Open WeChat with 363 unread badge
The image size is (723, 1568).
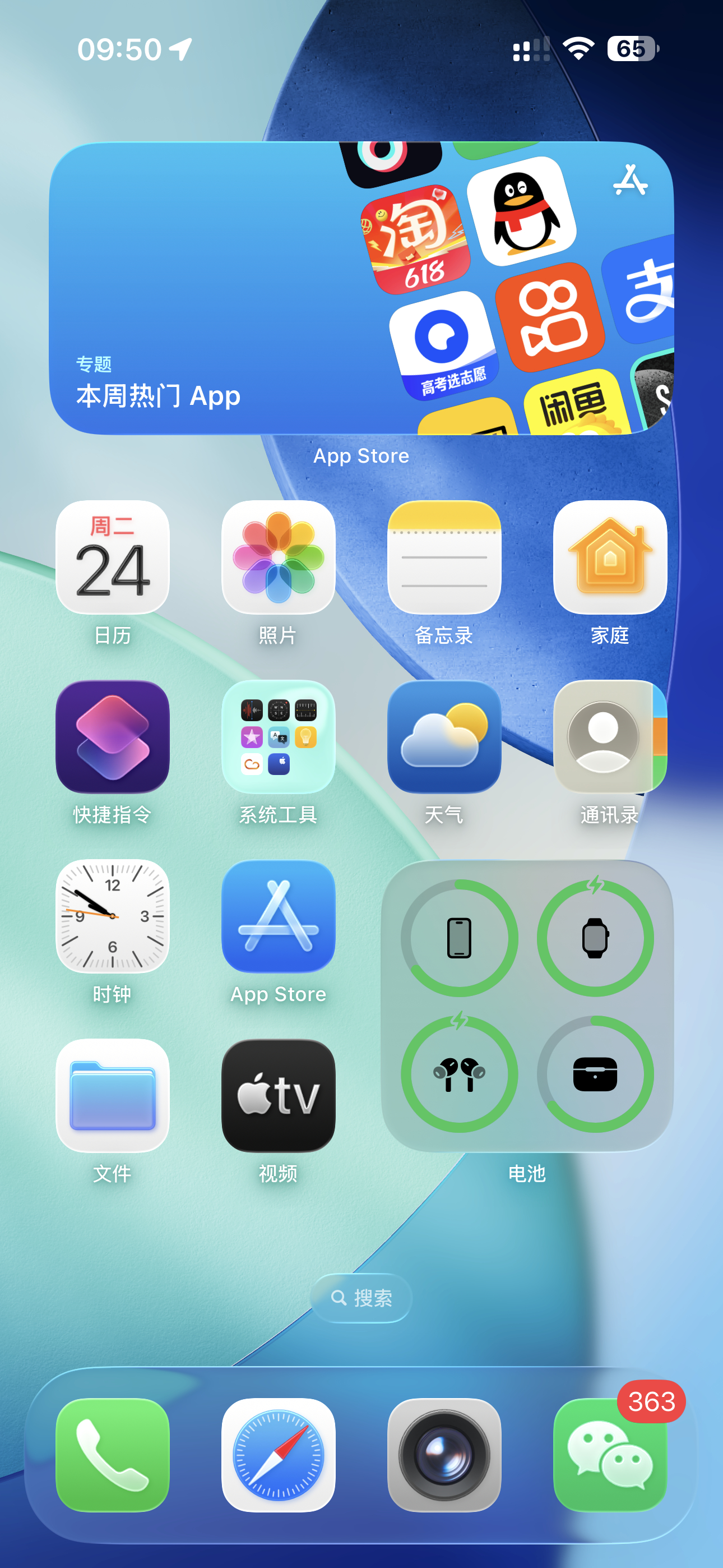pyautogui.click(x=610, y=1454)
